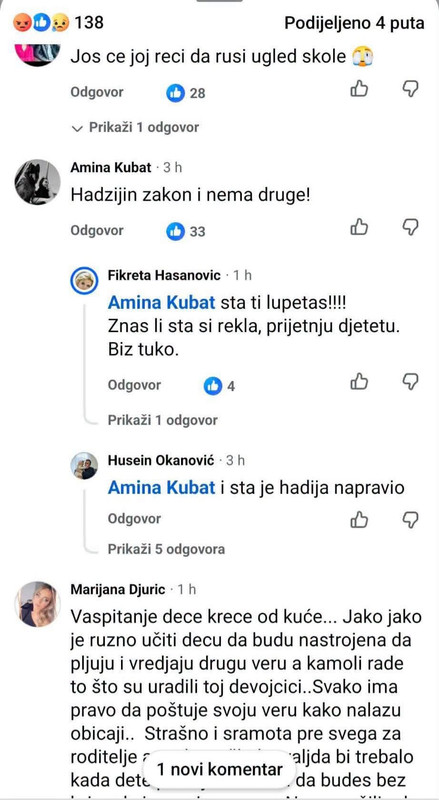This screenshot has width=439, height=800.
Task: Dislike Husein Okanović's comment
Action: [410, 519]
